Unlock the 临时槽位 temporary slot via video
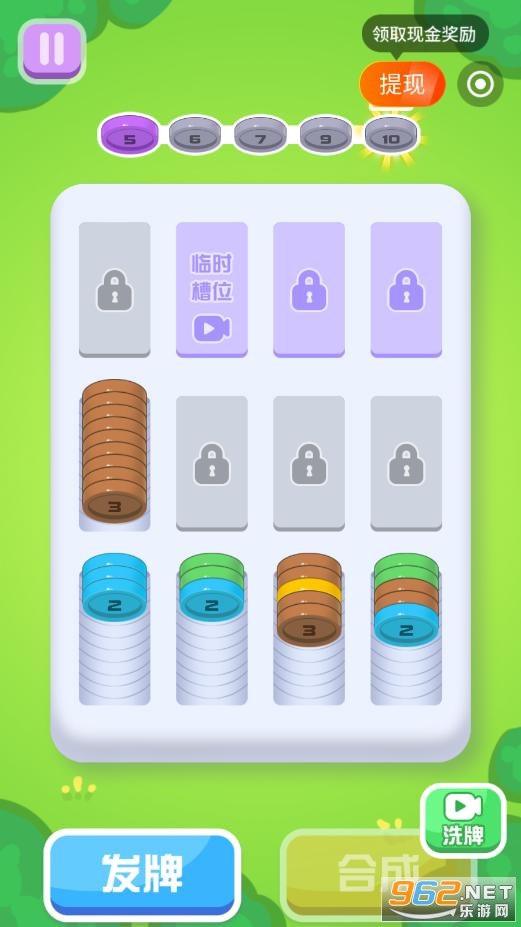Screen dimensions: 521x927 pyautogui.click(x=212, y=290)
